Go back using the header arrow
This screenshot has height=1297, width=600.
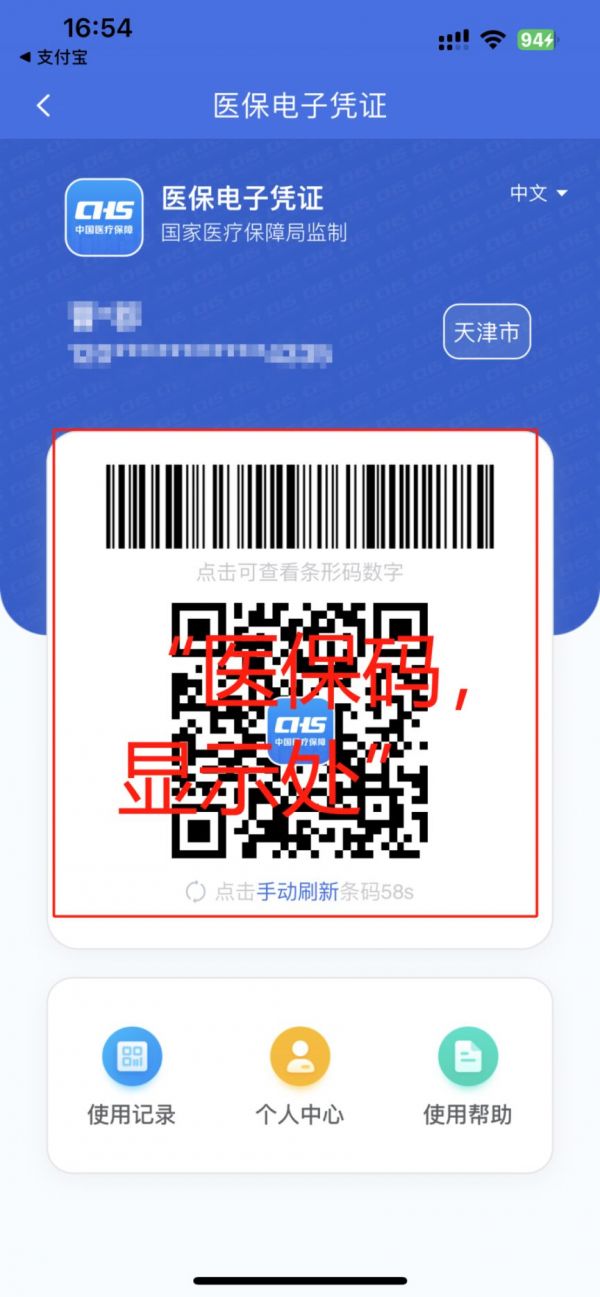pyautogui.click(x=43, y=105)
